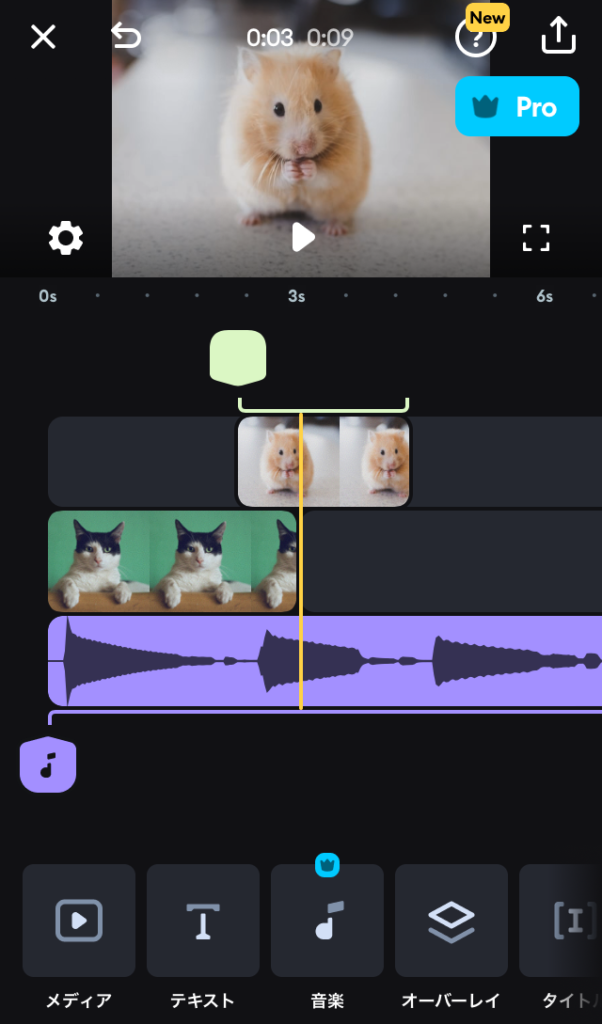Export the video project
Image resolution: width=602 pixels, height=1024 pixels.
pos(558,37)
